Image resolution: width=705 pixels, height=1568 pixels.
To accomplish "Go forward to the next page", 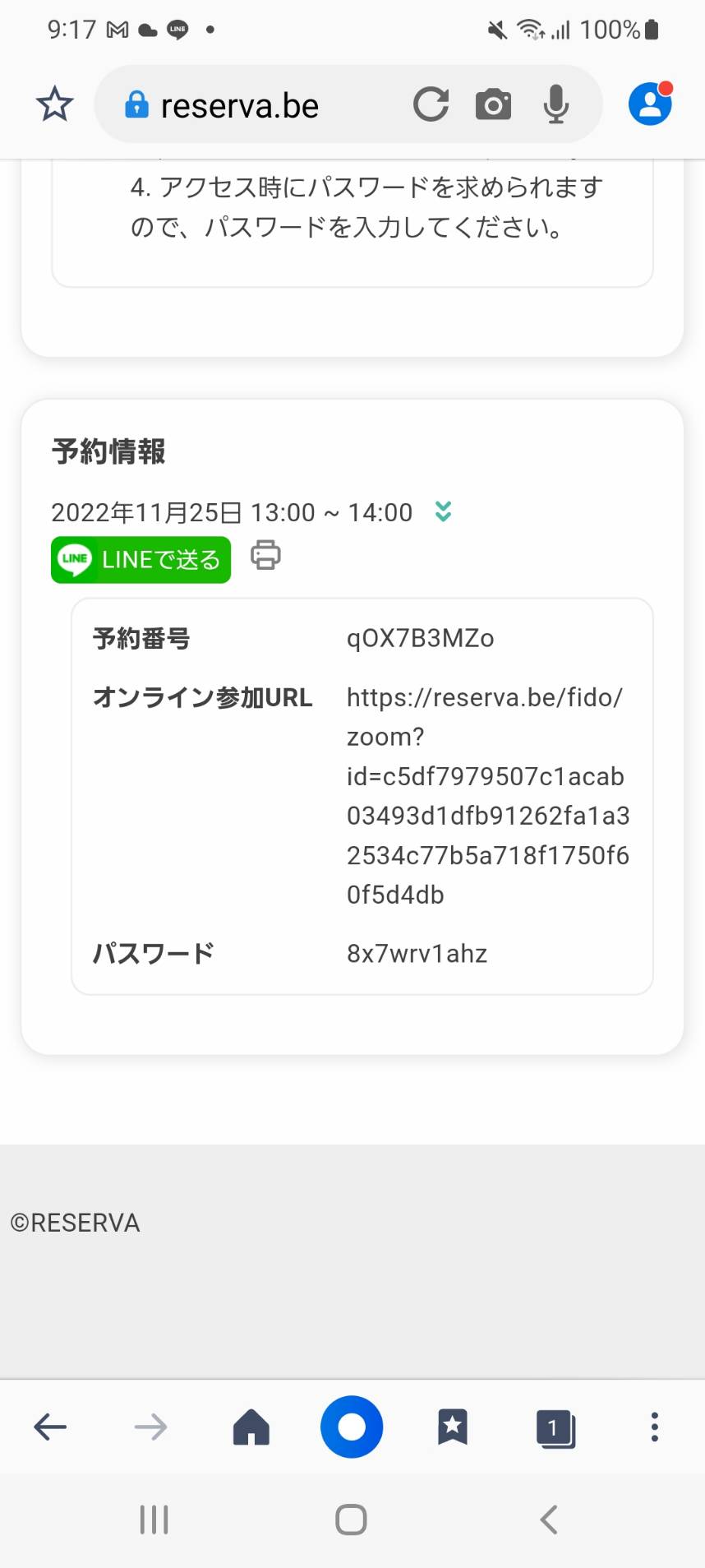I will point(150,1427).
